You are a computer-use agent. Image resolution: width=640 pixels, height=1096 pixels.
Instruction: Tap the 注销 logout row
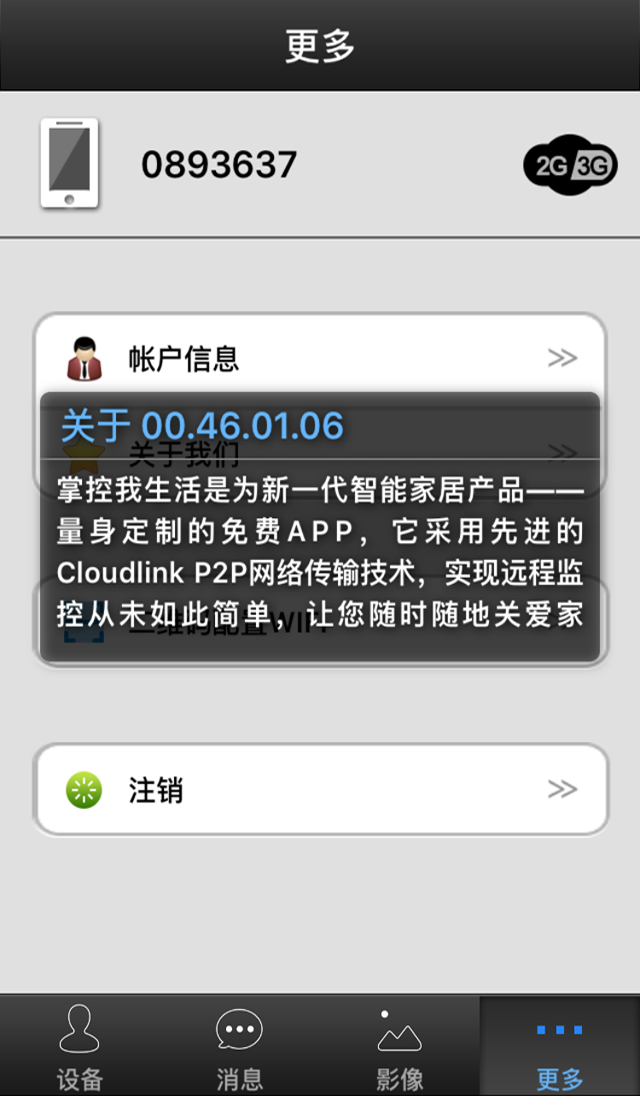(x=320, y=790)
